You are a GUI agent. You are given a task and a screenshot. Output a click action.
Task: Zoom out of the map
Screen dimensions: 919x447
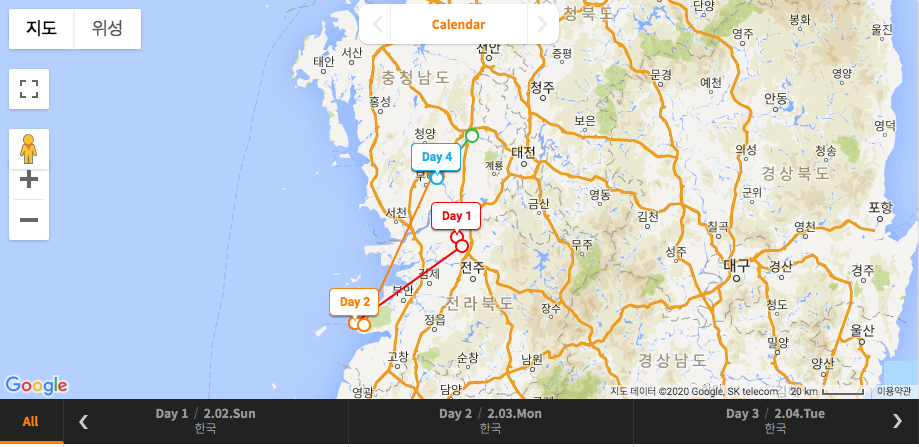[x=29, y=220]
